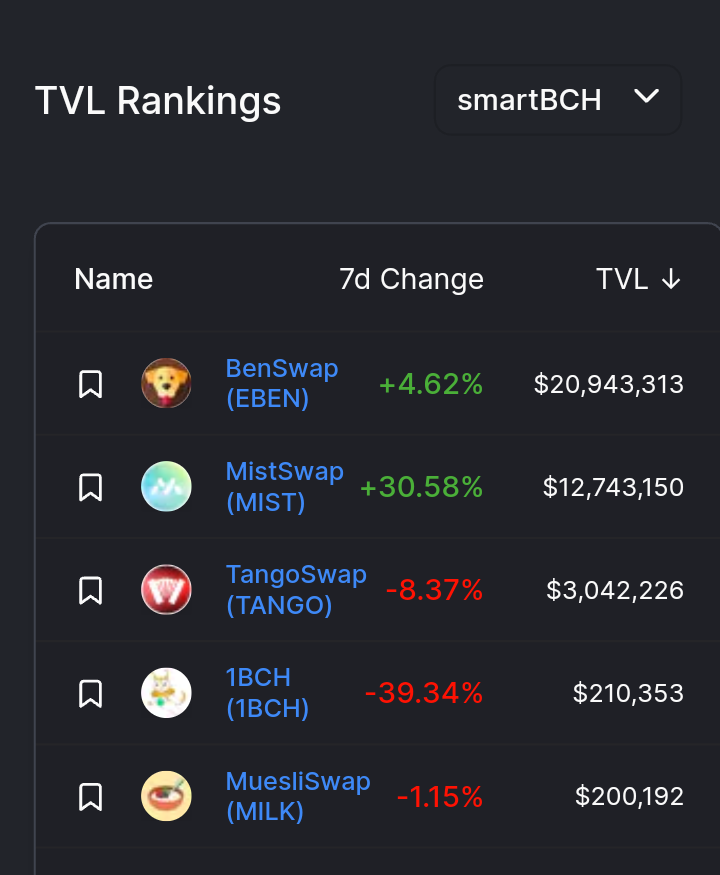Viewport: 720px width, 875px height.
Task: Sort by the 7d Change column
Action: click(411, 278)
